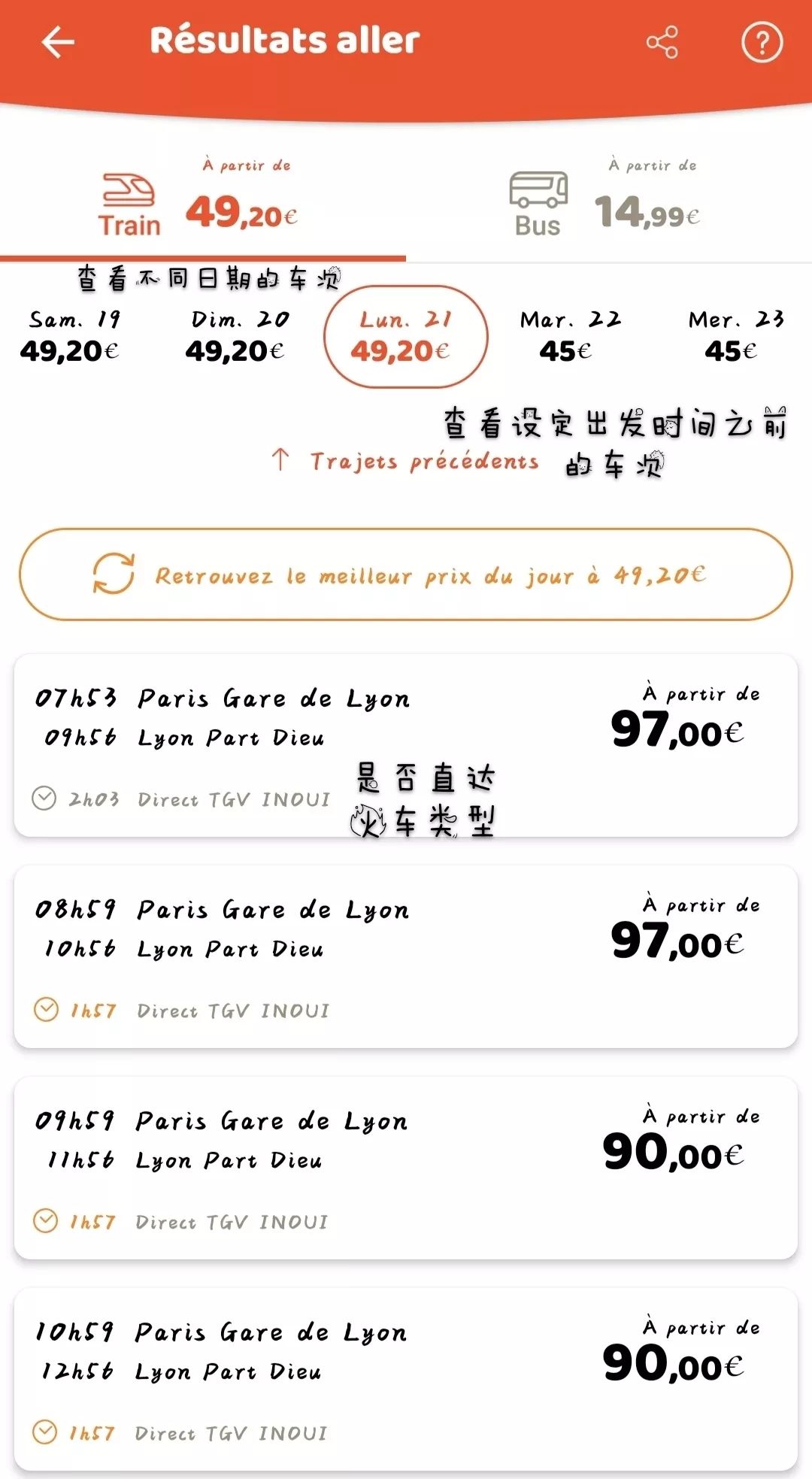812x1479 pixels.
Task: Pick the date Mar. 22
Action: coord(570,336)
